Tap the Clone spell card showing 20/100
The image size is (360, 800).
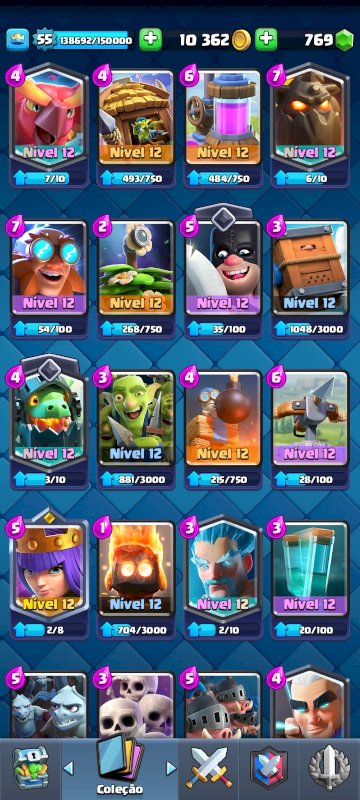[x=310, y=578]
